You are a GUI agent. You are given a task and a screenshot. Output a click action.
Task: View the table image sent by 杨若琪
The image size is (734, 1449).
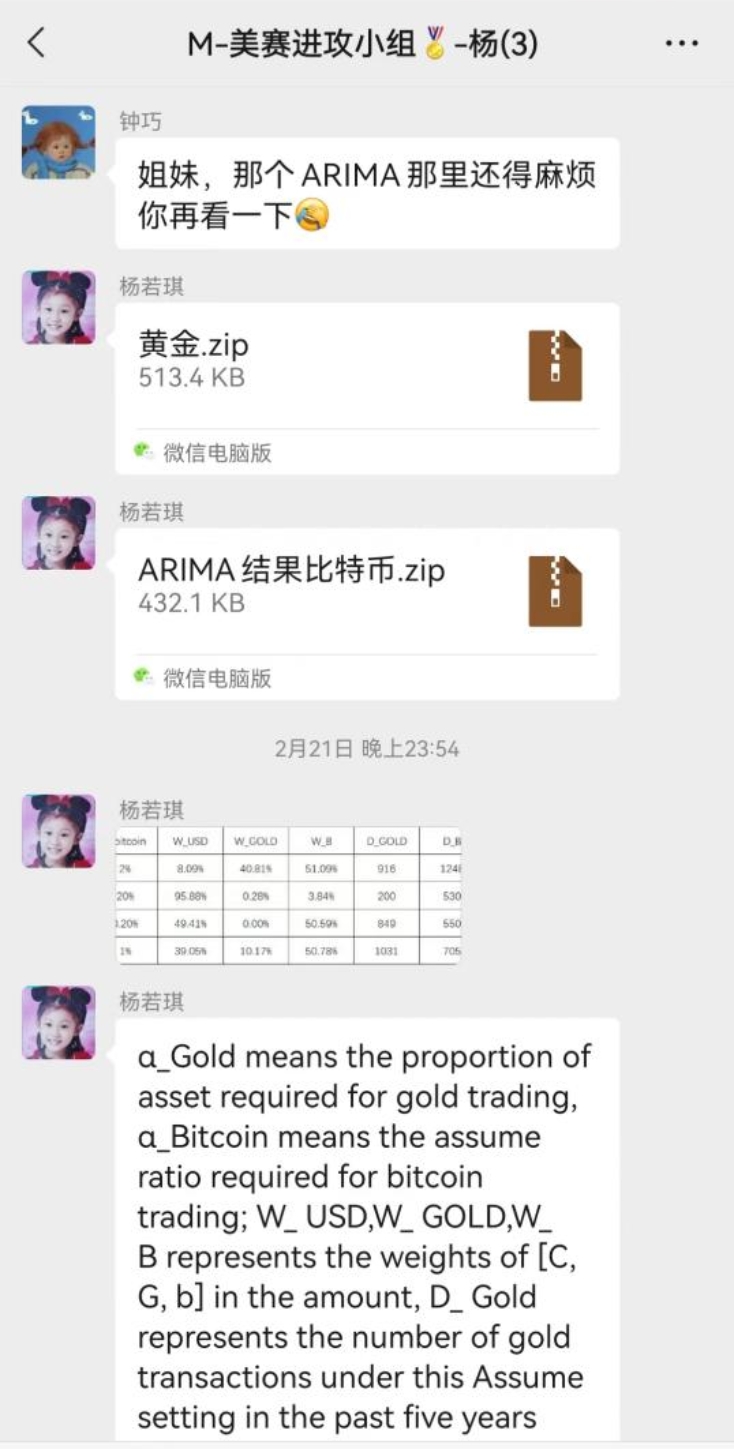click(289, 895)
